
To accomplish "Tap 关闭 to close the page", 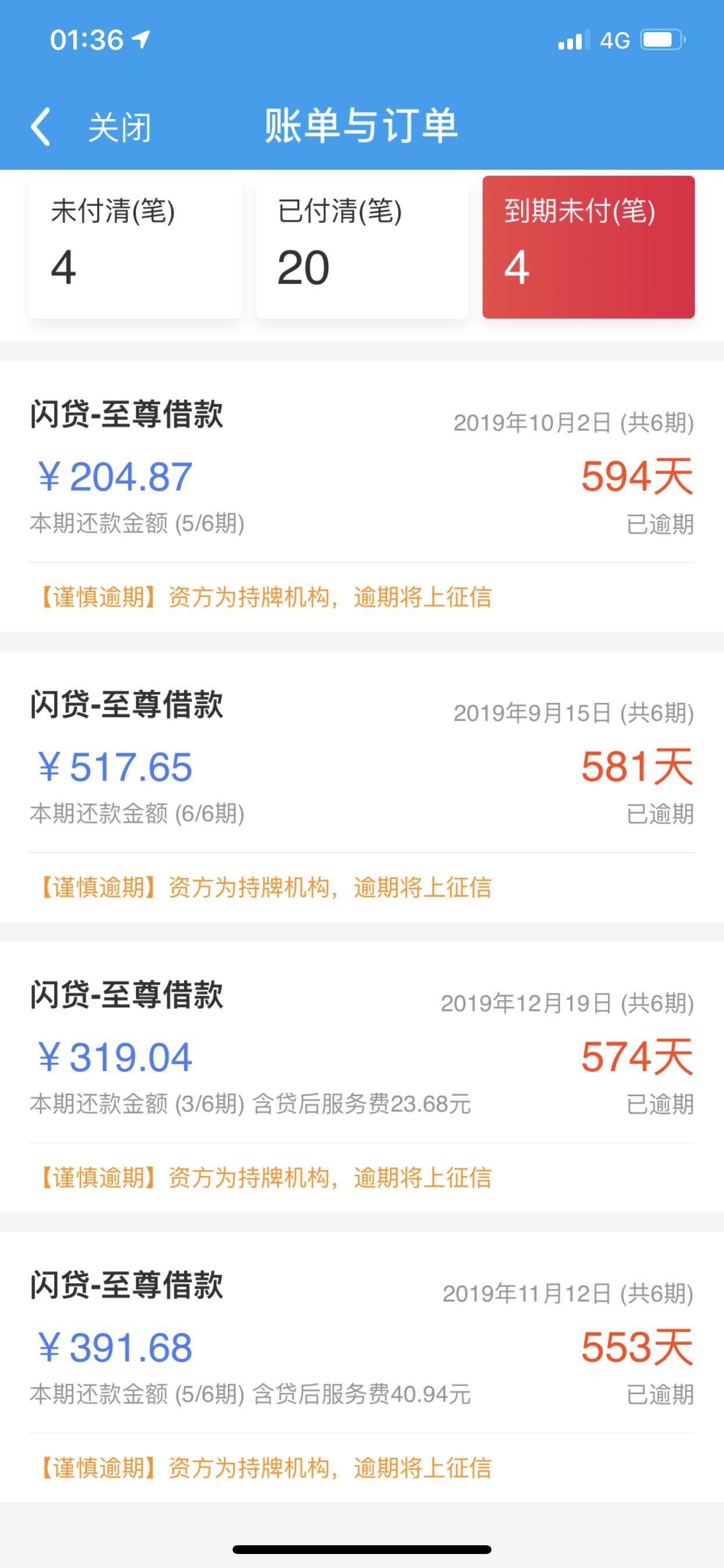I will point(120,127).
